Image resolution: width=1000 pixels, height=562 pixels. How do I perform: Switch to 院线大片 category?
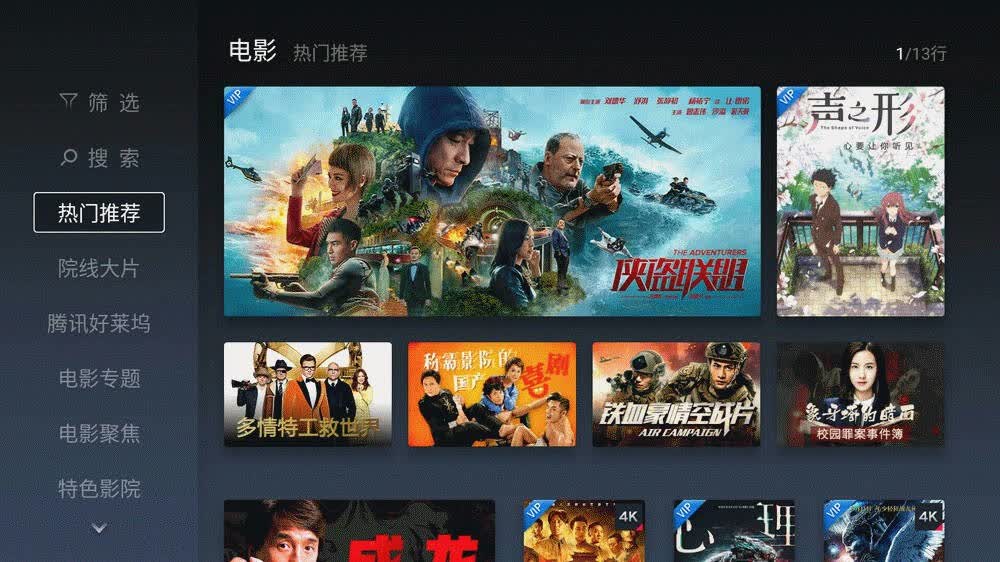pyautogui.click(x=99, y=268)
